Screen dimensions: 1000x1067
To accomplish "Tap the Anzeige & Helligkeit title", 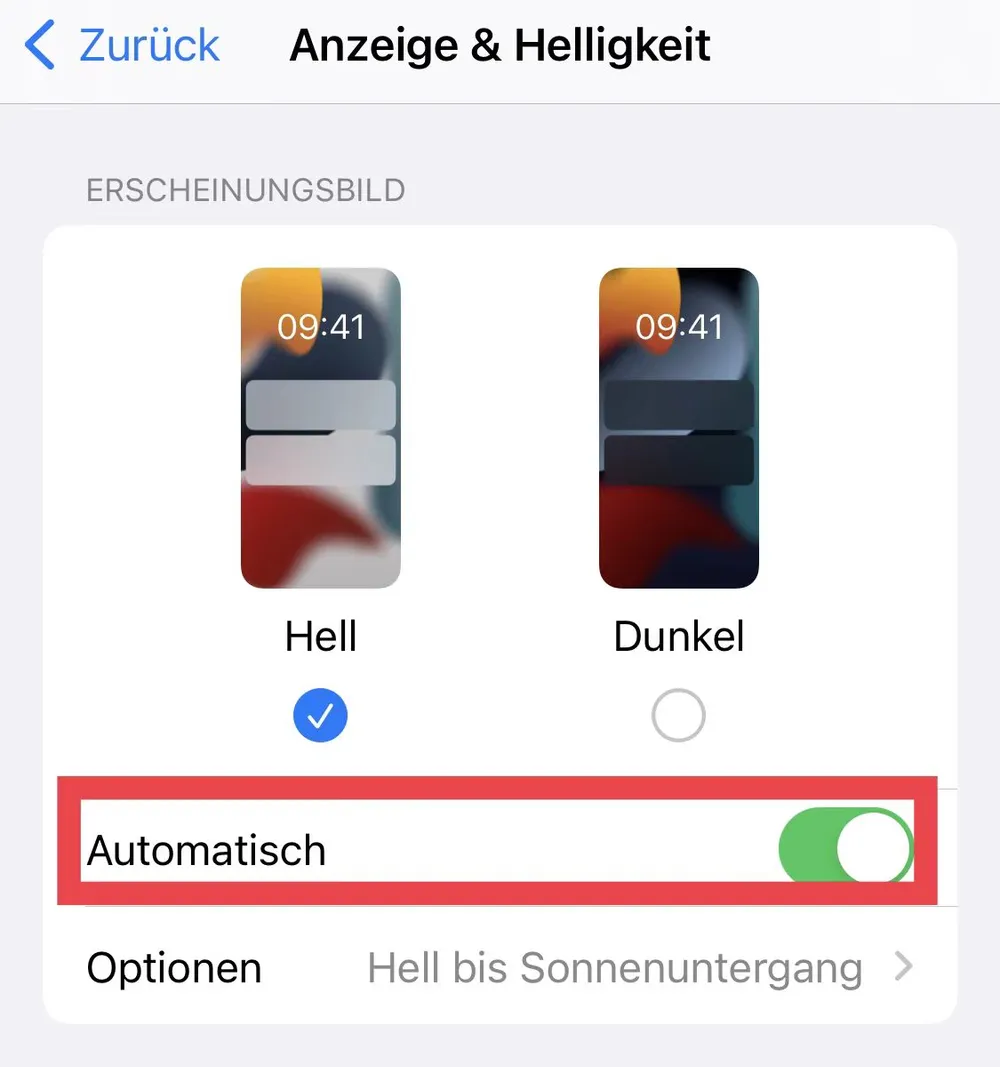I will [x=499, y=44].
